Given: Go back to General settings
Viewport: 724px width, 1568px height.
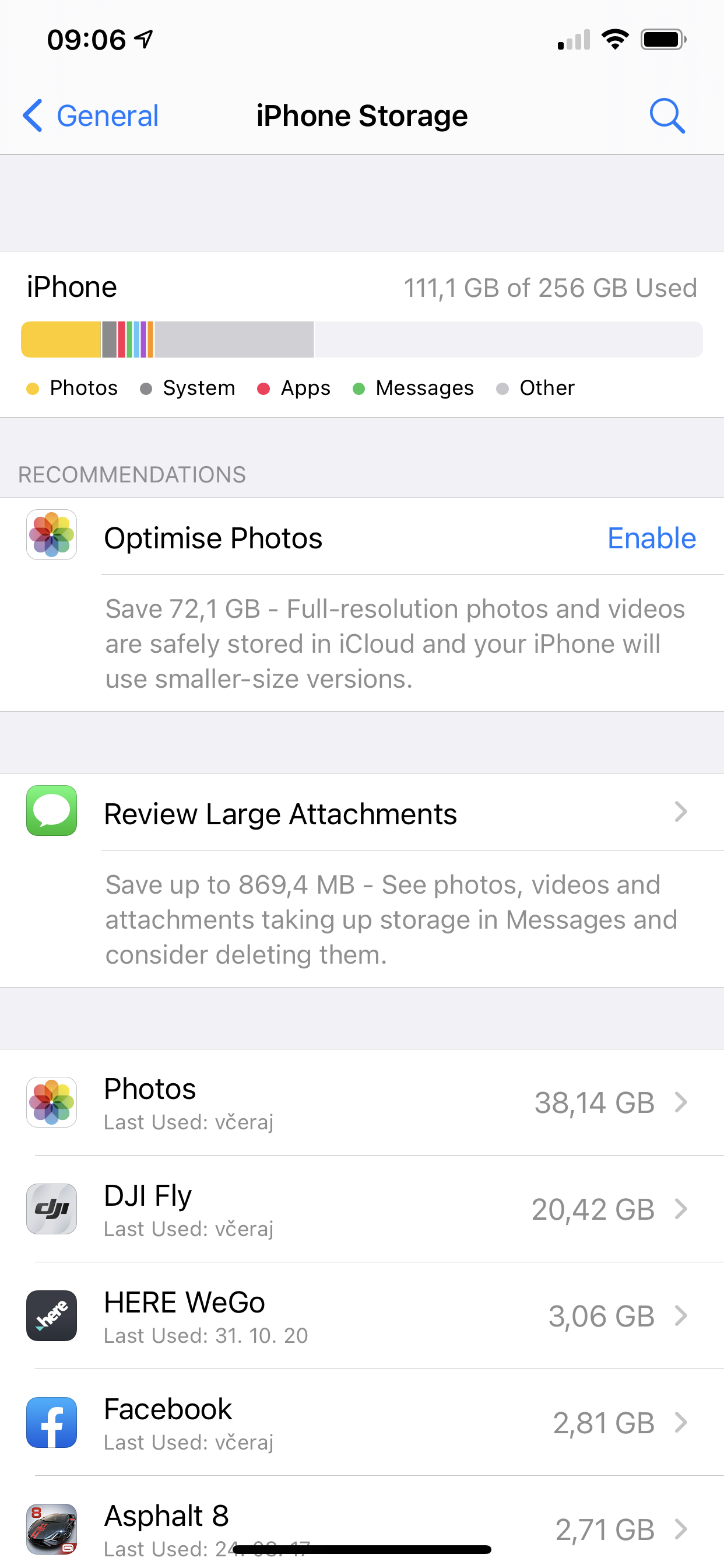Looking at the screenshot, I should pyautogui.click(x=92, y=116).
